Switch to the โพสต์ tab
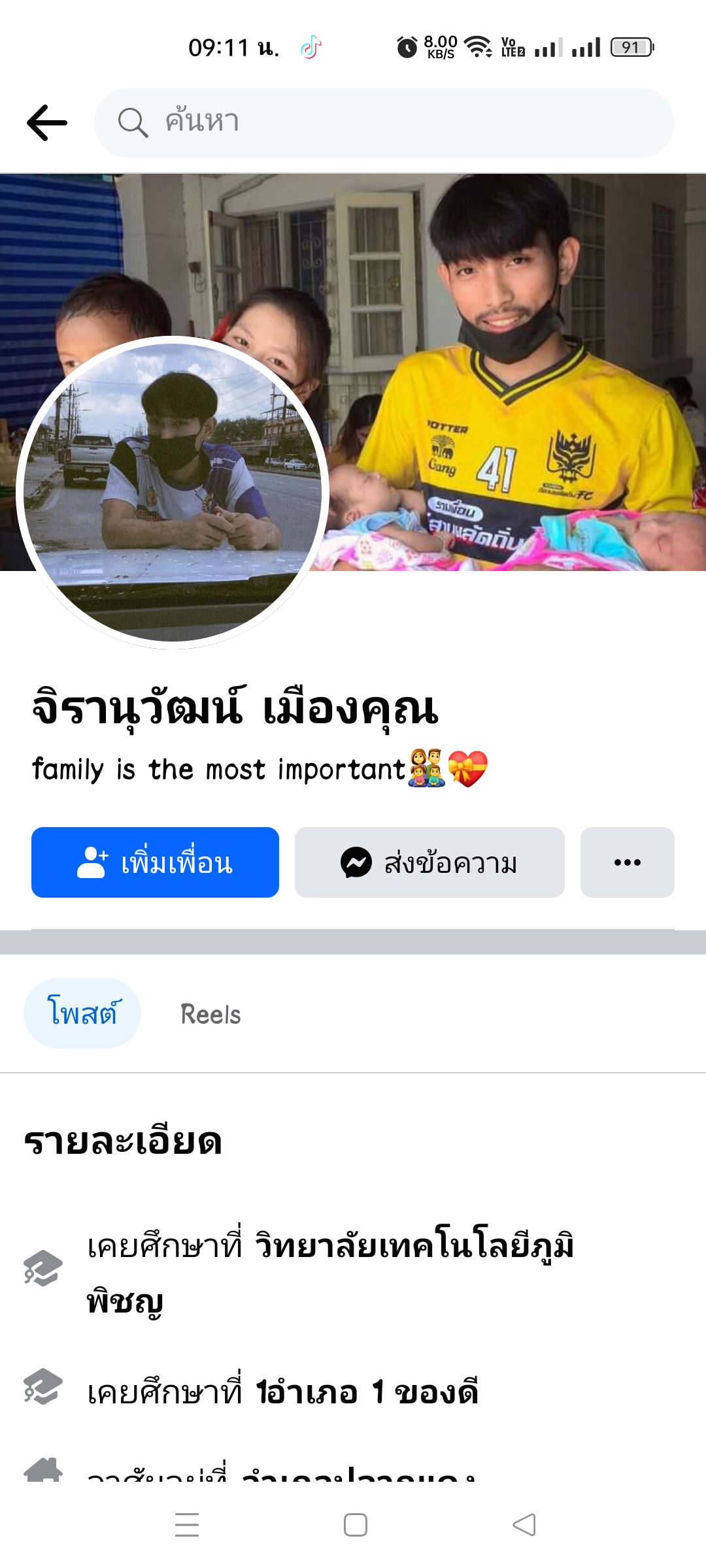The width and height of the screenshot is (706, 1568). (82, 1013)
